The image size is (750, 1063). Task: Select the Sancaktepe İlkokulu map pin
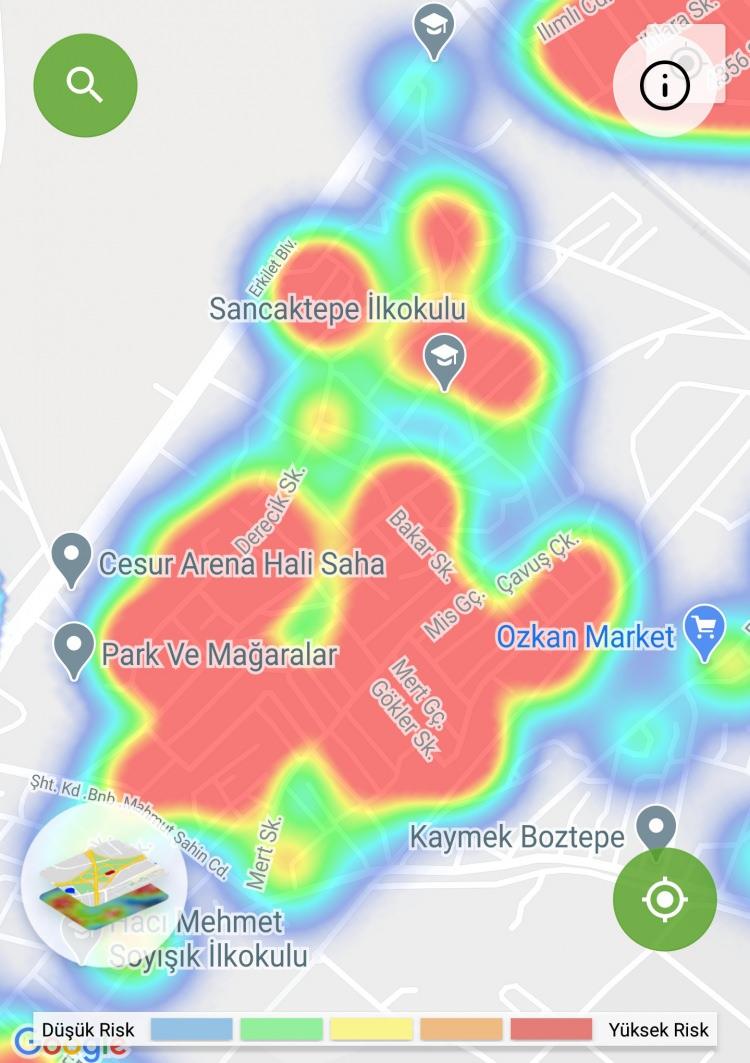click(x=444, y=359)
